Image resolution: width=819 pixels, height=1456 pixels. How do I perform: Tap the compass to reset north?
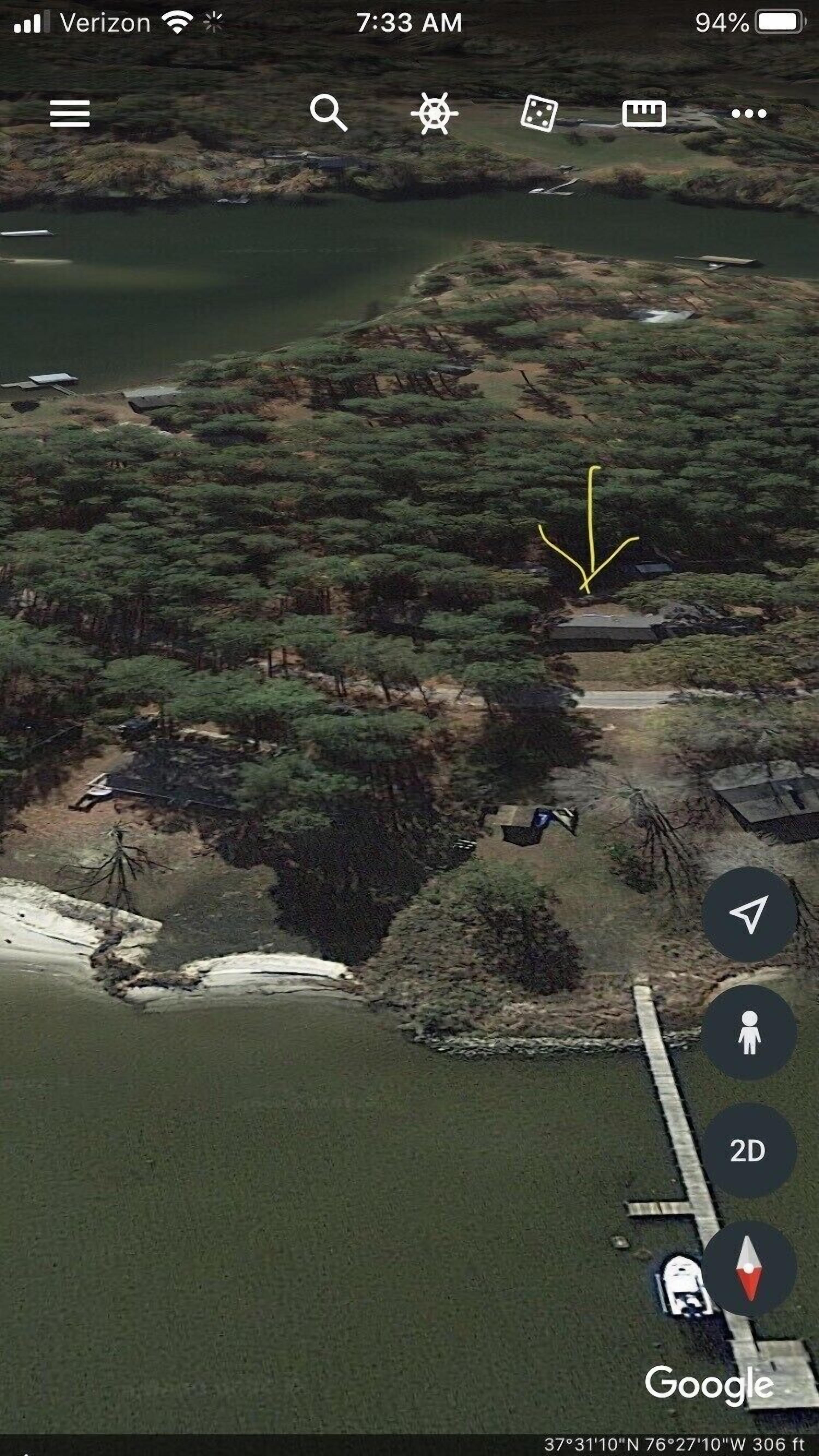(749, 1268)
